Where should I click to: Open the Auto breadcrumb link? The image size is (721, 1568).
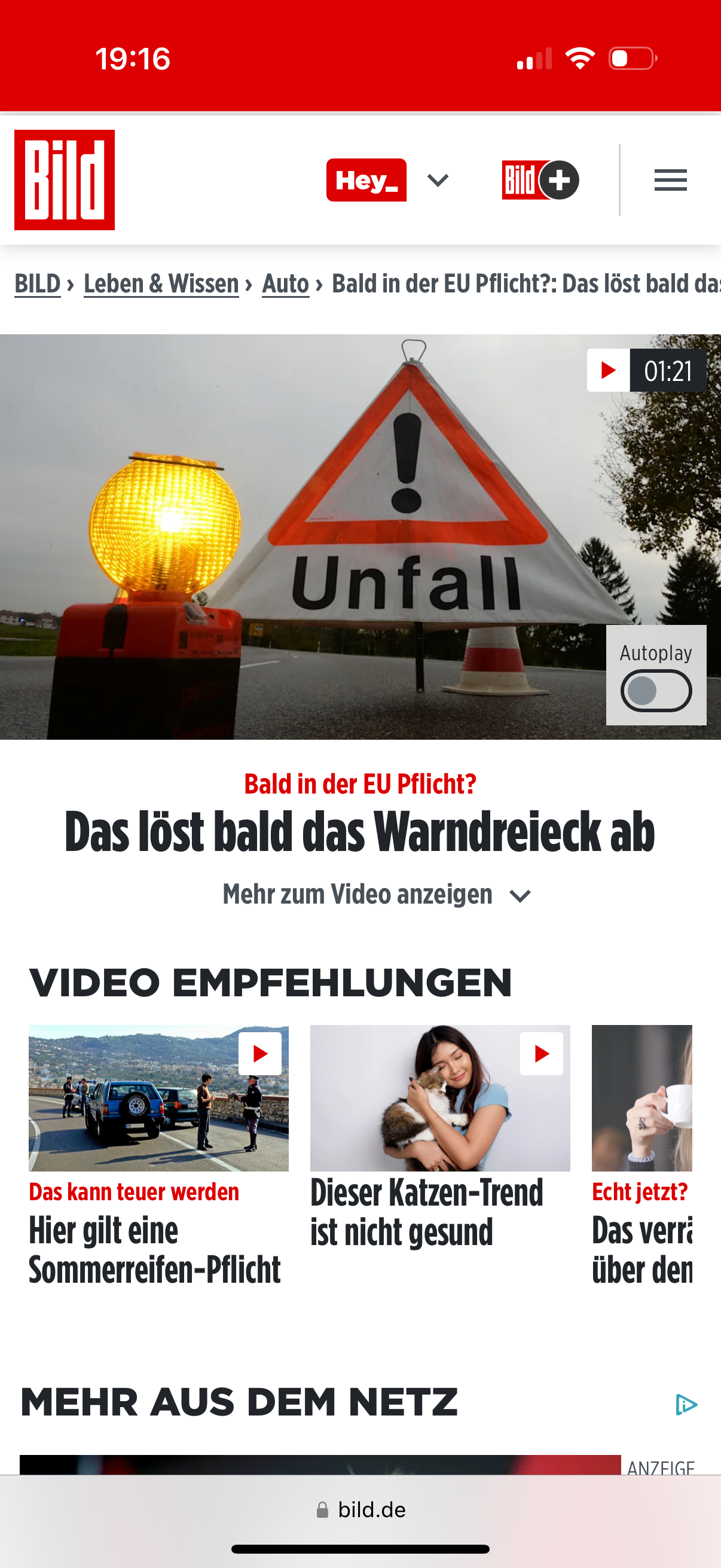click(285, 283)
